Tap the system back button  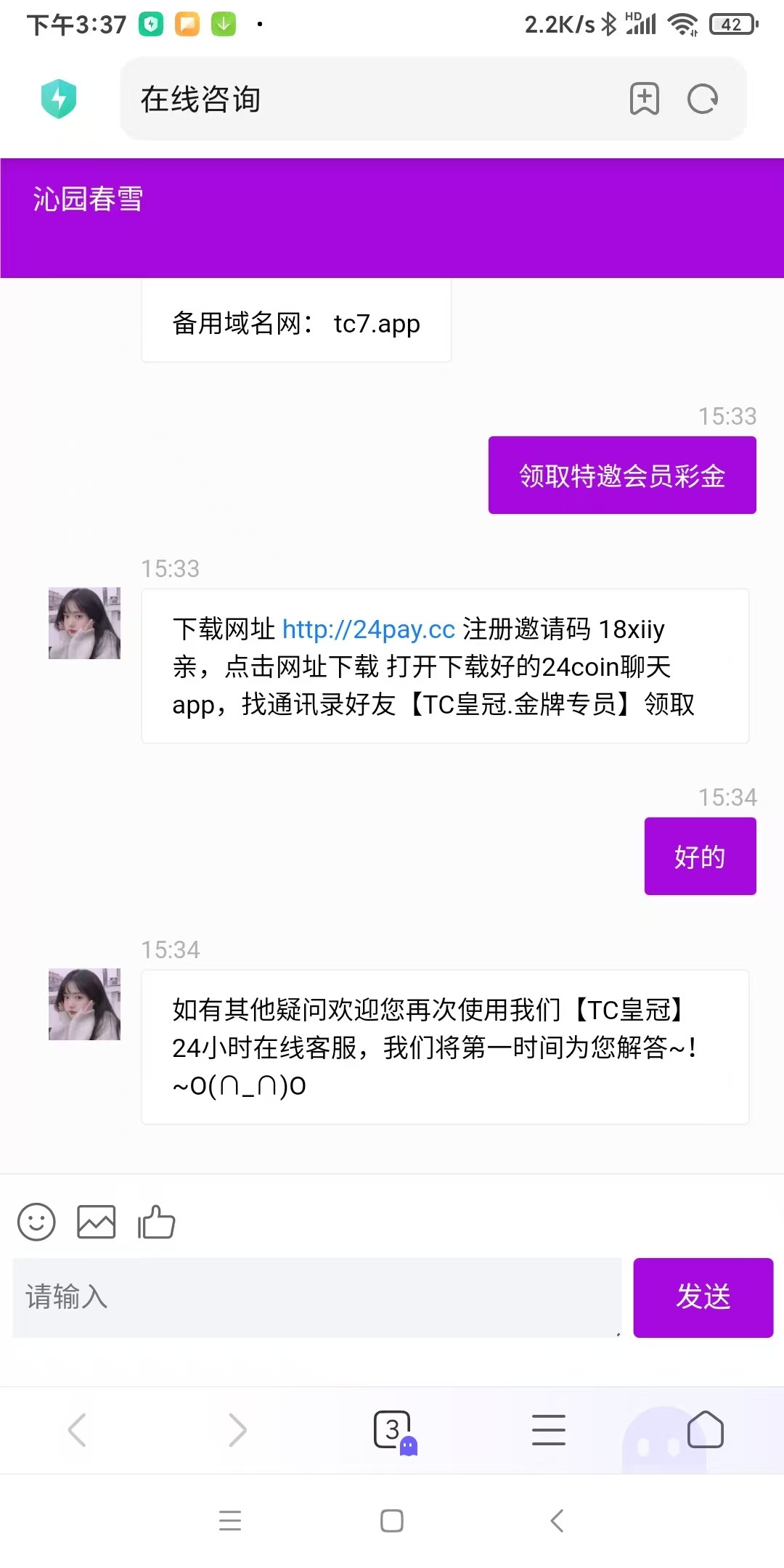pos(557,1520)
